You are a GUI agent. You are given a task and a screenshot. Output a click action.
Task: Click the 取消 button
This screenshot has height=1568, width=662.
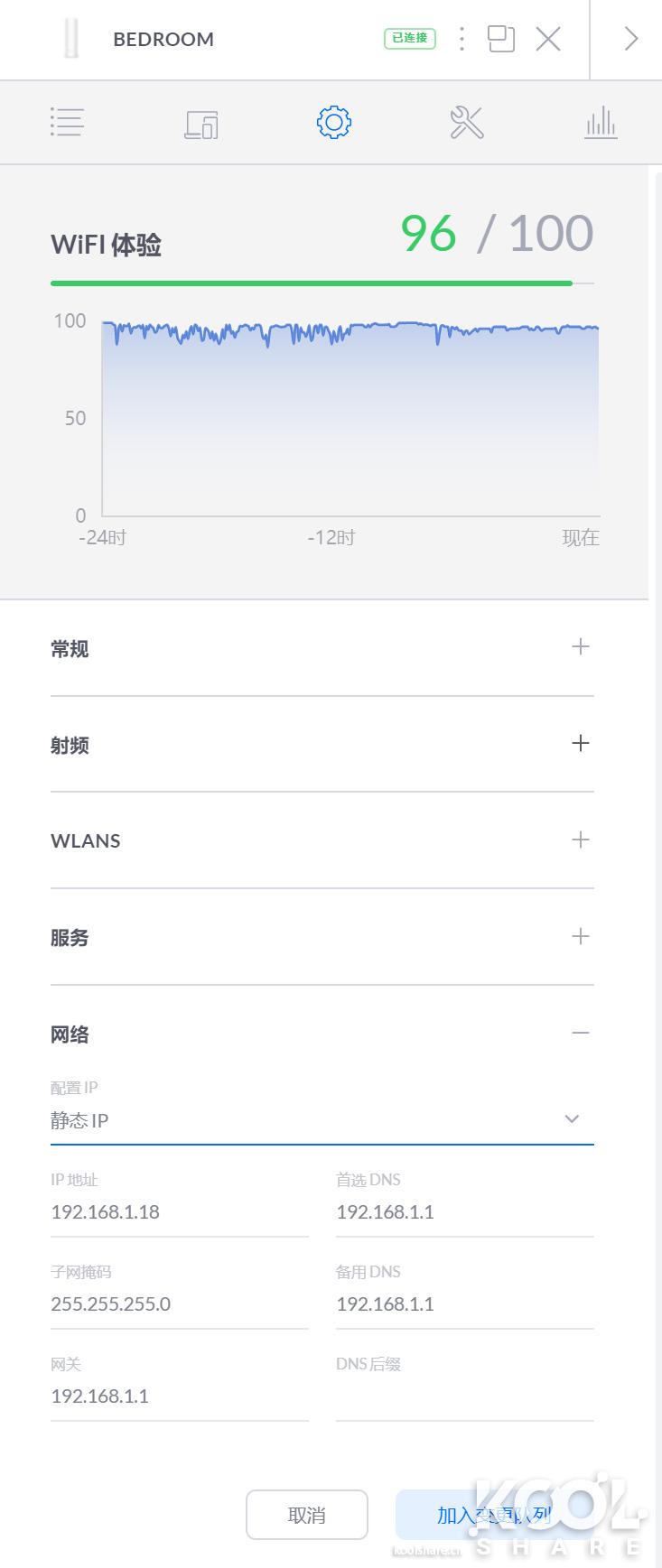(306, 1515)
